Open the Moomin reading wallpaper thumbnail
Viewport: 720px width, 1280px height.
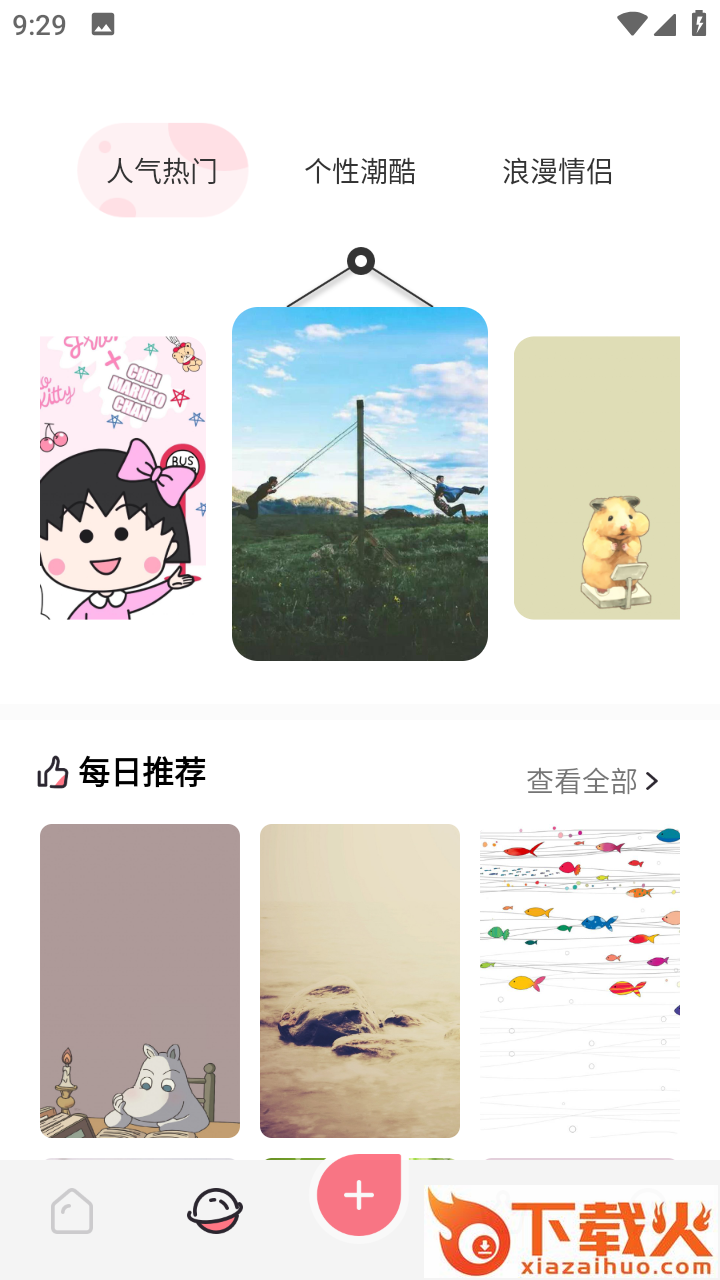(139, 980)
